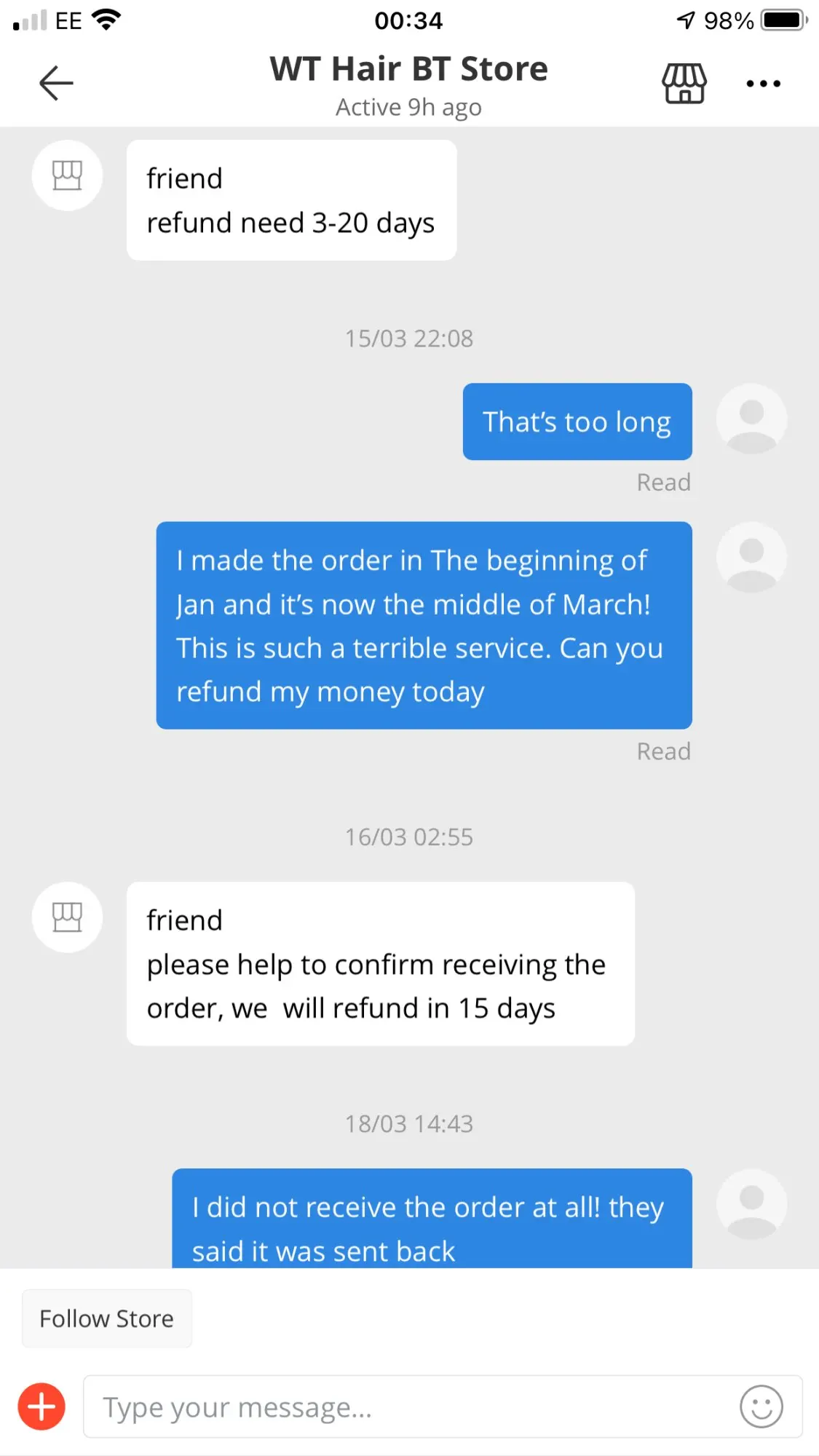Open the red plus attachment button

pyautogui.click(x=41, y=1406)
